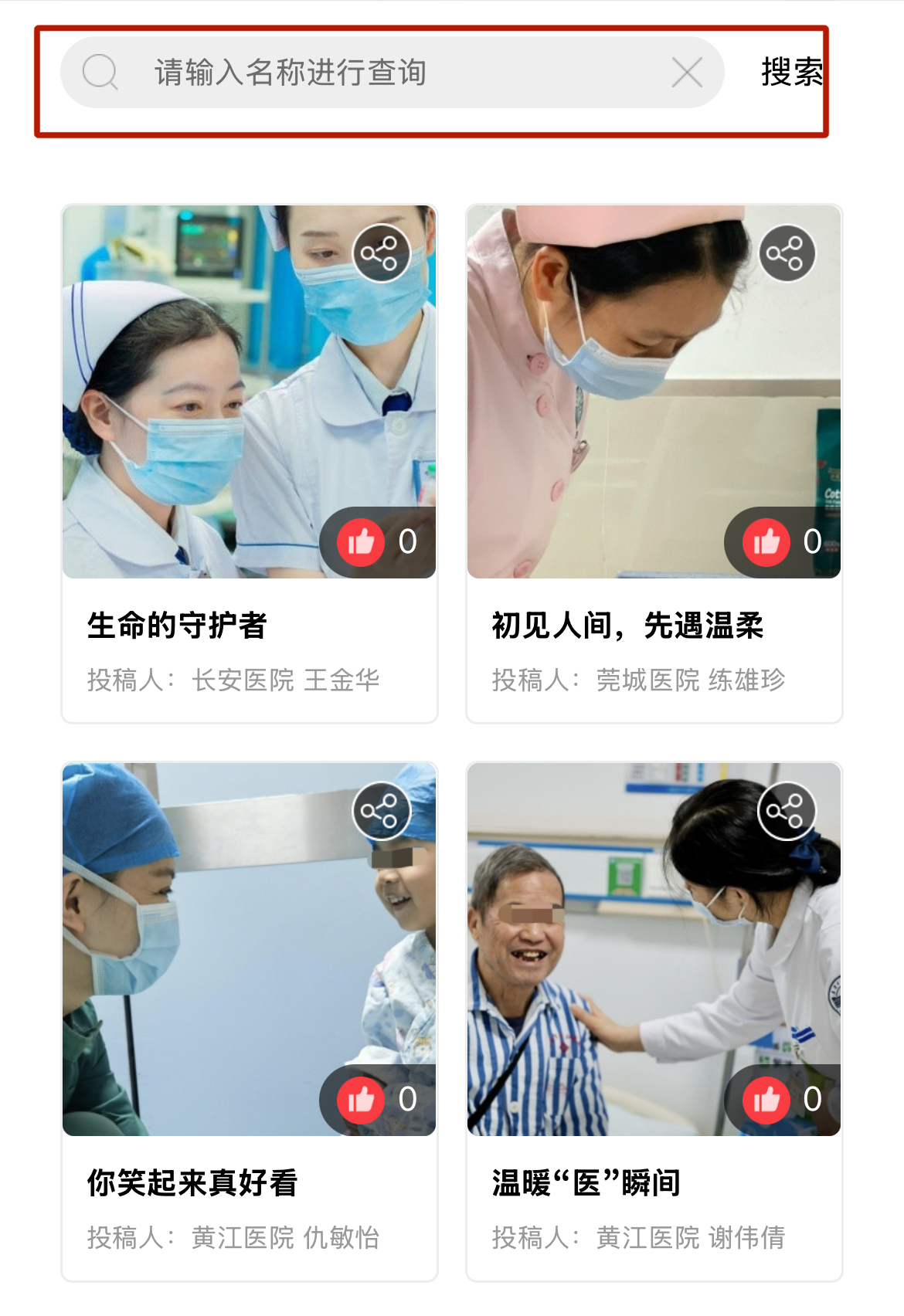Open the 生命的守护者 card
This screenshot has width=904, height=1316.
coord(177,626)
